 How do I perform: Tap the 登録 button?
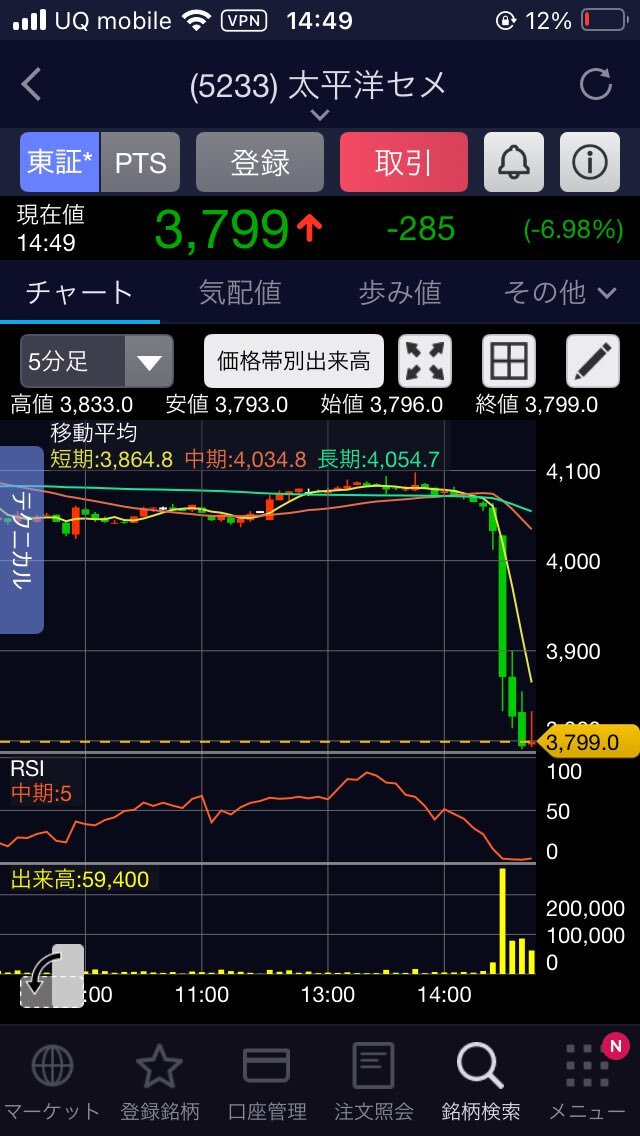pos(260,162)
